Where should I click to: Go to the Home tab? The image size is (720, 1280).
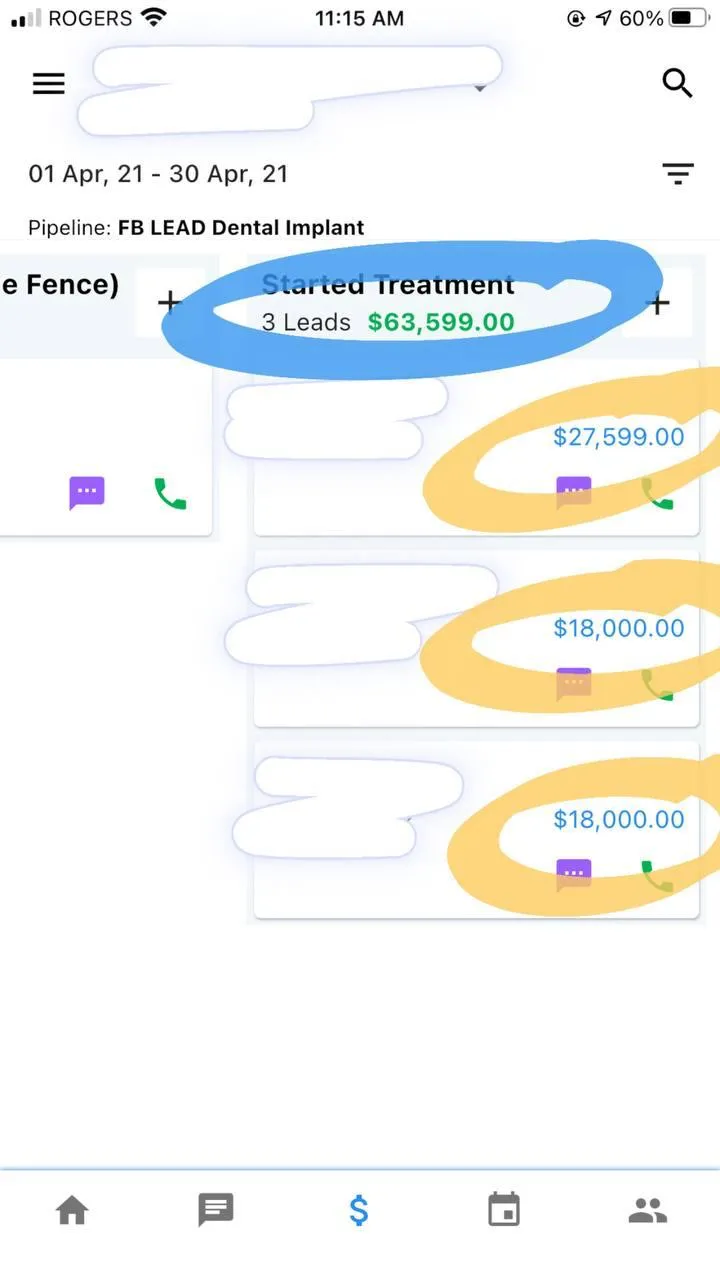pyautogui.click(x=72, y=1211)
